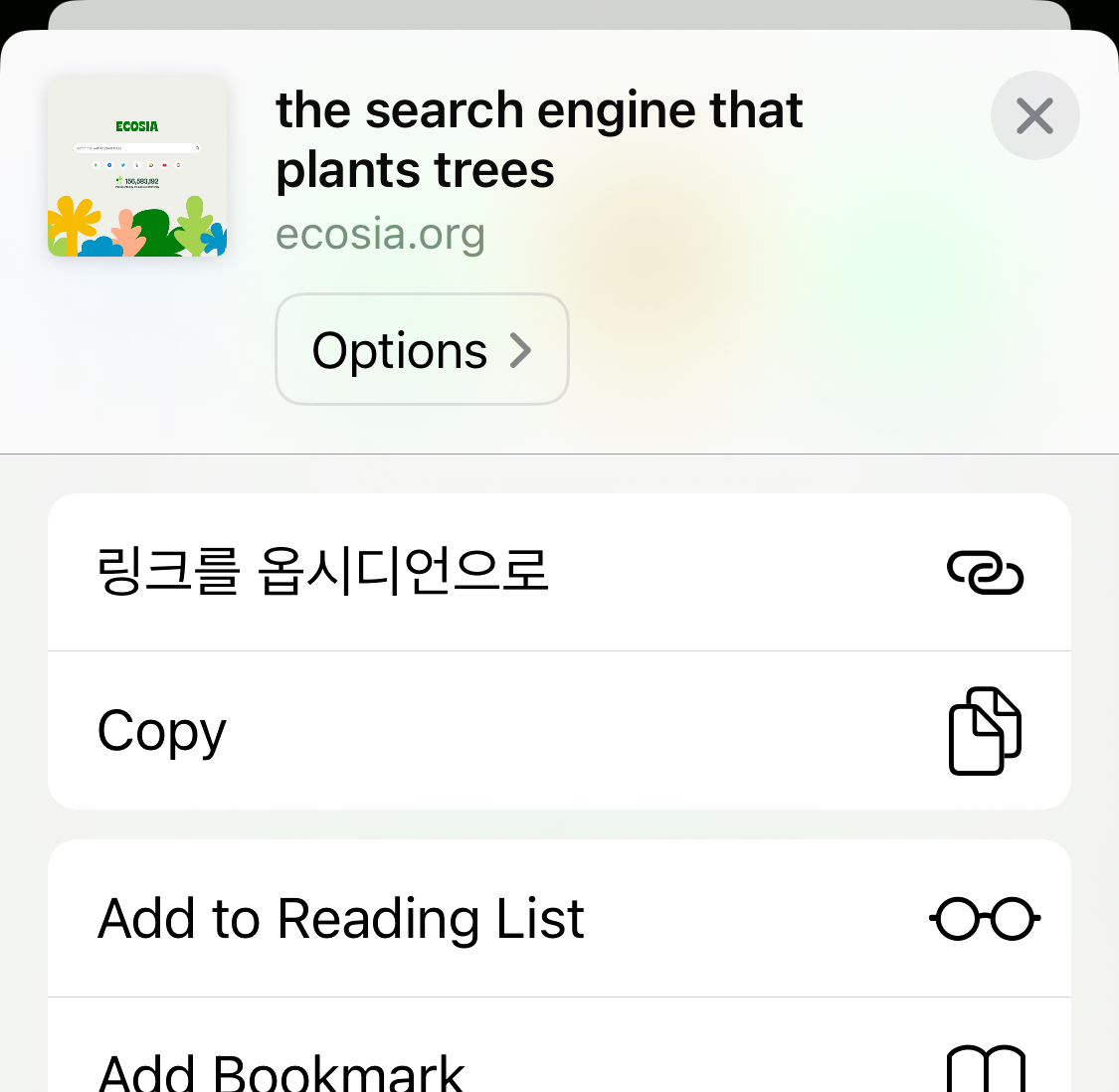1119x1092 pixels.
Task: Copy the ecosia.org link
Action: tap(559, 731)
